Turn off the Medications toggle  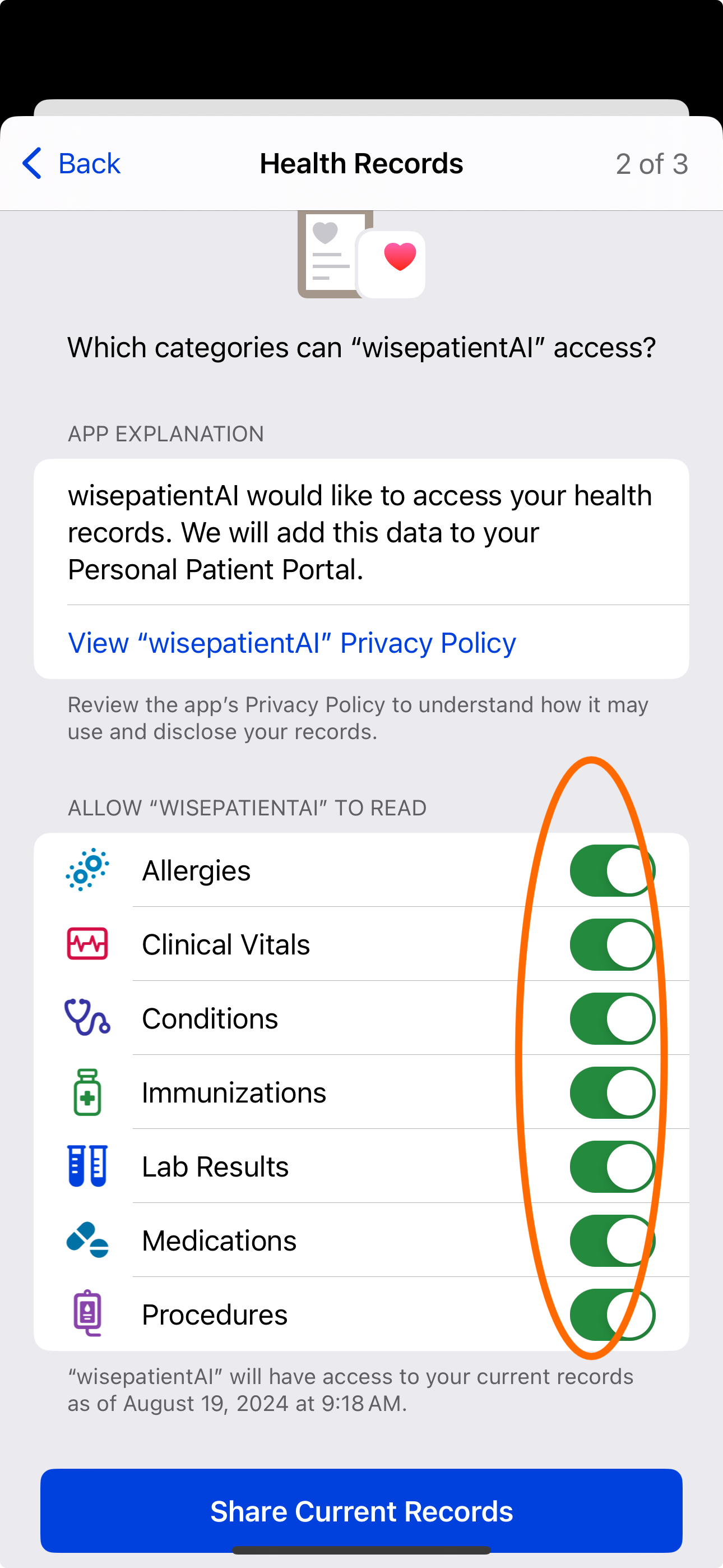611,1240
